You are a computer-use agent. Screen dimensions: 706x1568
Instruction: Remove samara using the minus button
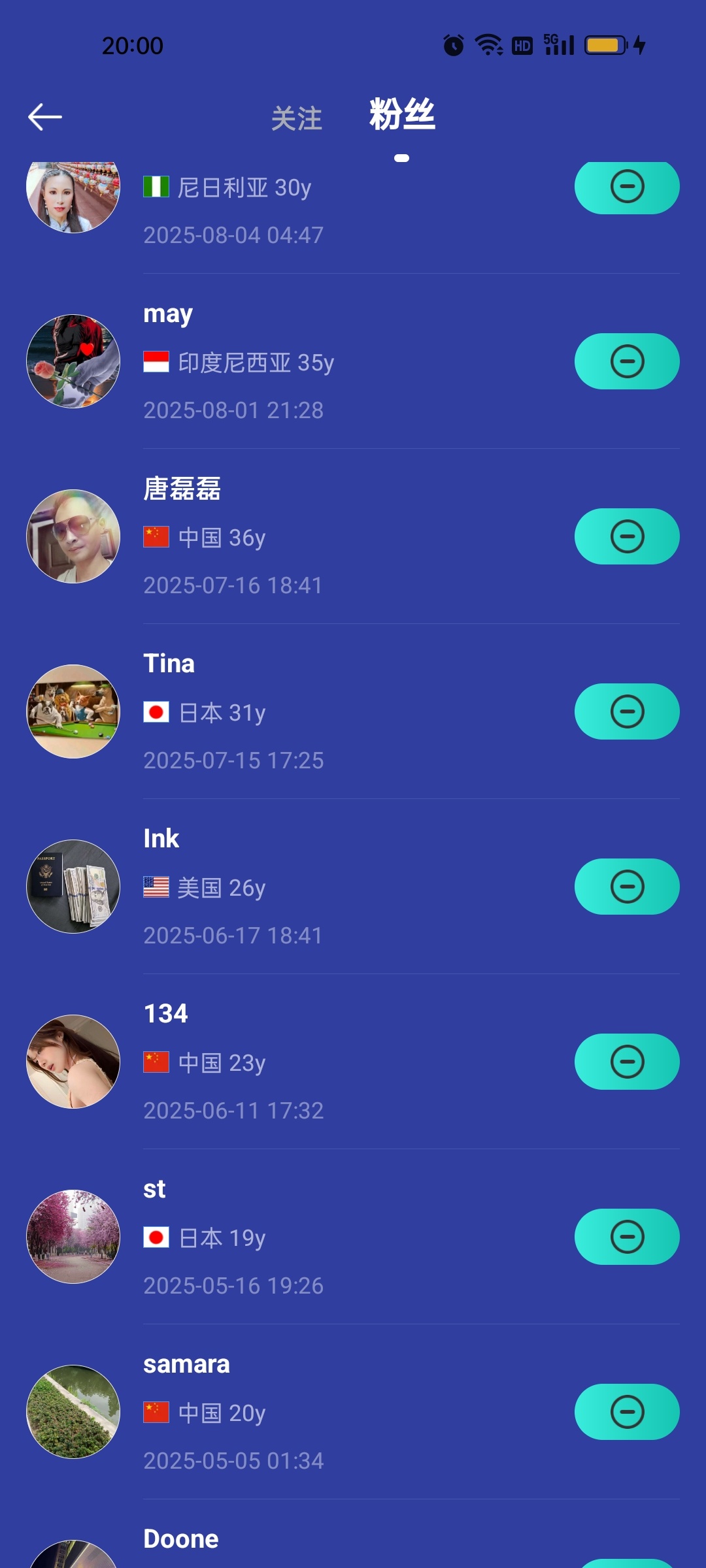[x=626, y=1412]
